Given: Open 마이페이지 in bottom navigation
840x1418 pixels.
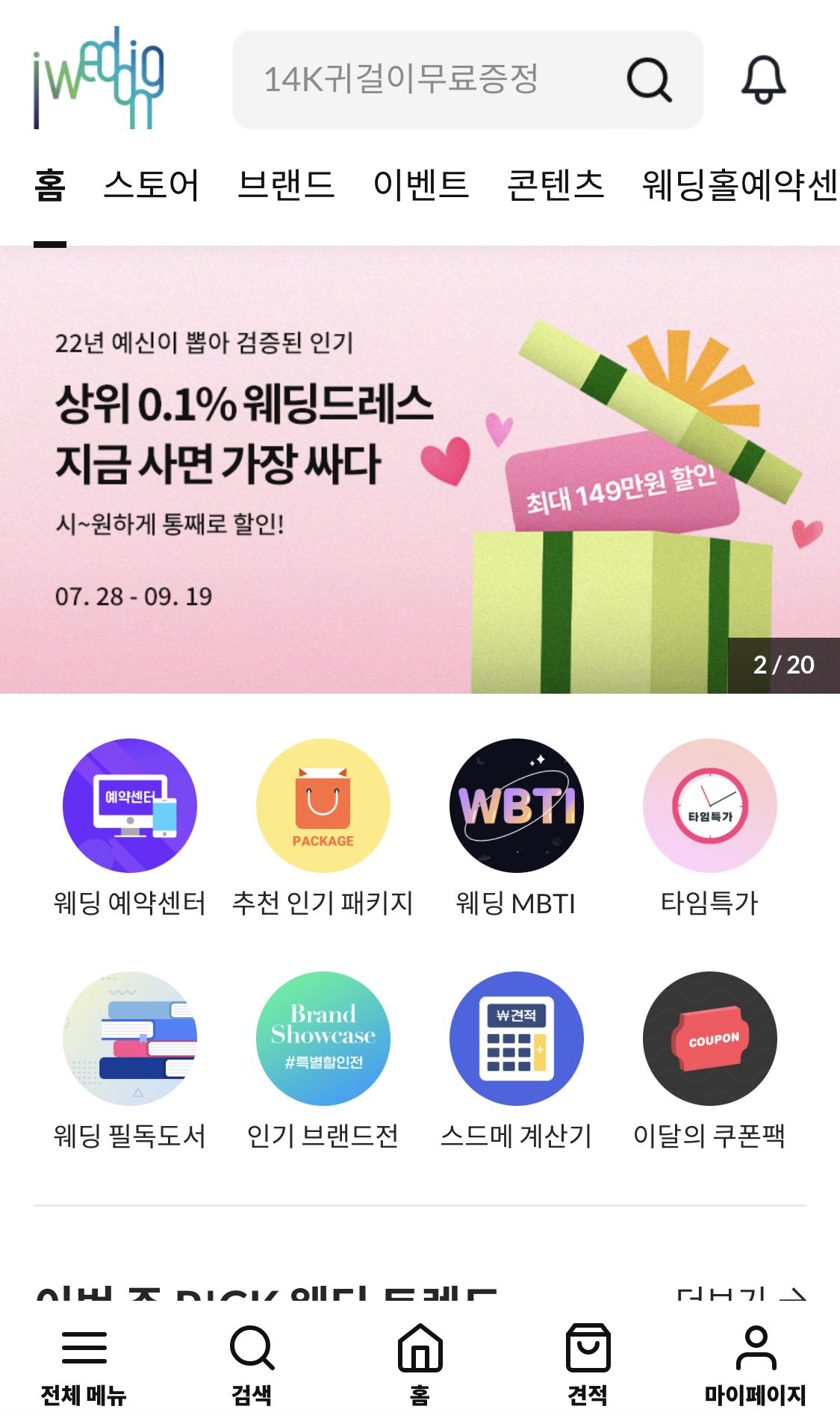Looking at the screenshot, I should pyautogui.click(x=756, y=1363).
